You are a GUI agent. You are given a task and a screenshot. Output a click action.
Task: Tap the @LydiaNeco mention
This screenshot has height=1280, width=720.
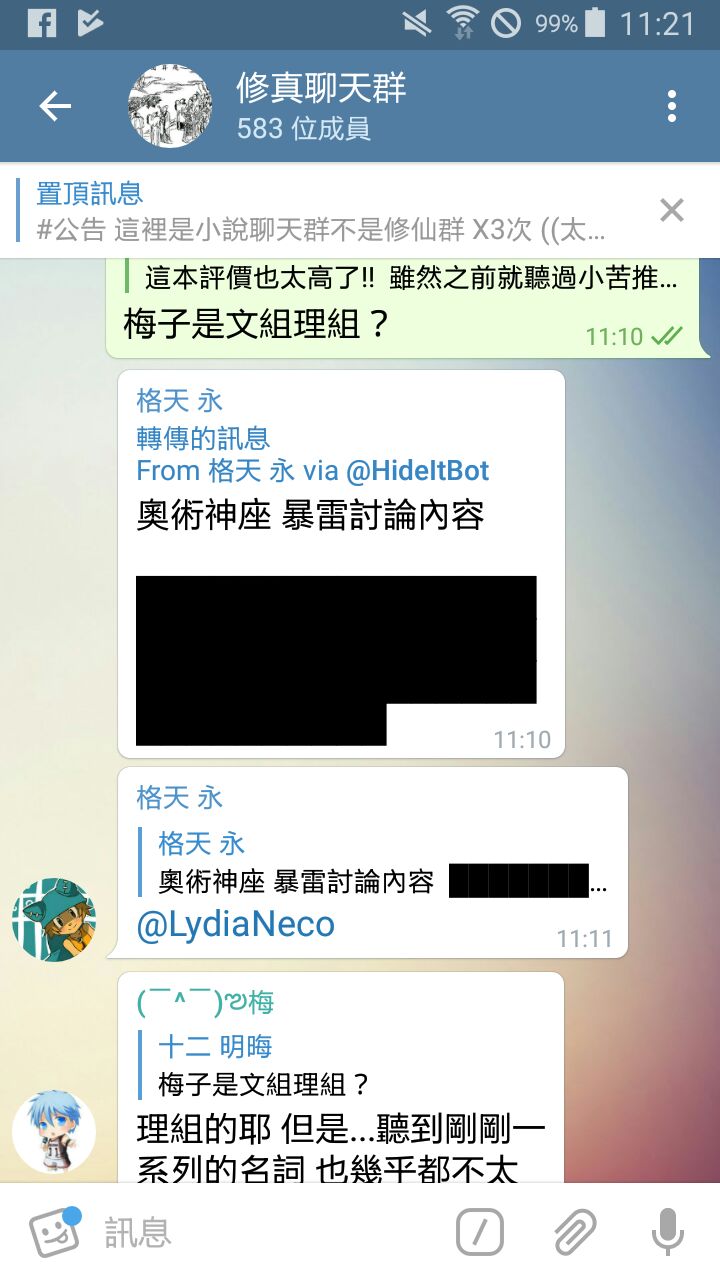pos(236,925)
